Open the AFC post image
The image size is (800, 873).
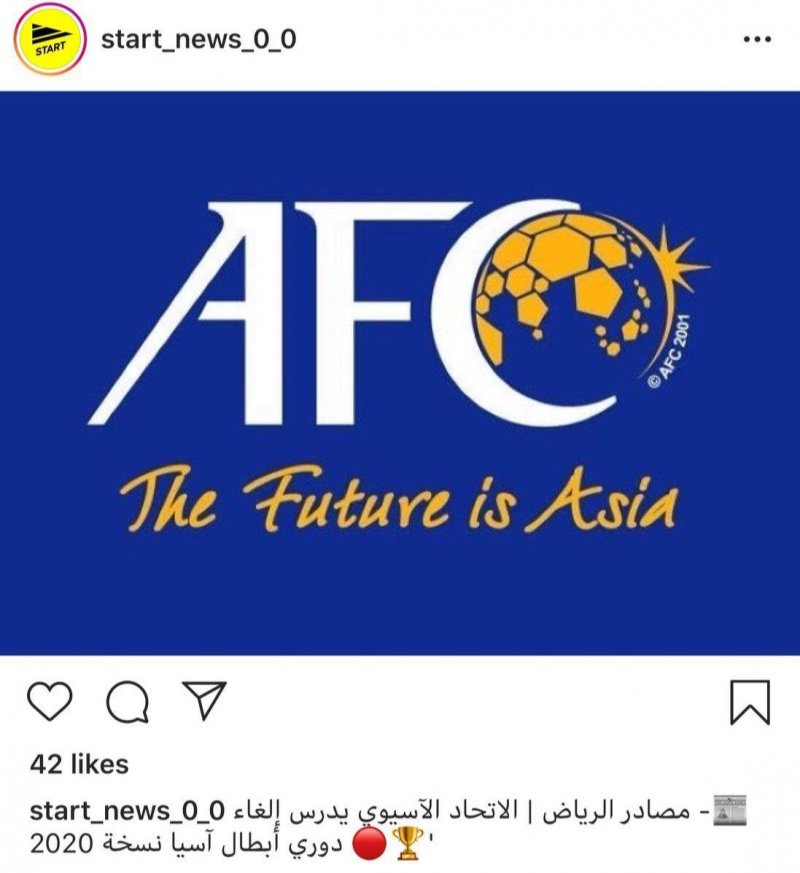pos(400,373)
